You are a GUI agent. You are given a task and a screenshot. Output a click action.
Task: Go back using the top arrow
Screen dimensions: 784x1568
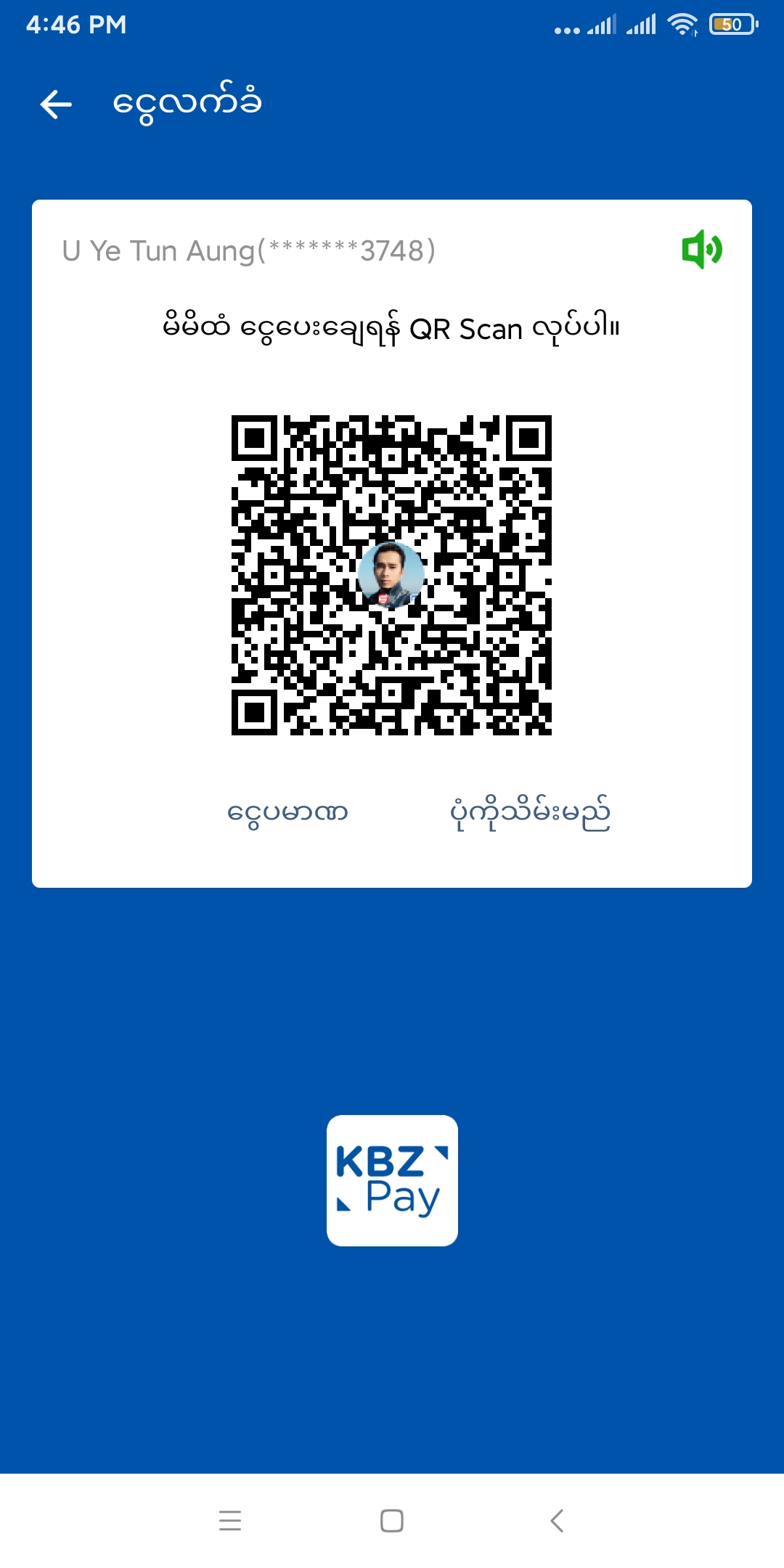tap(56, 105)
